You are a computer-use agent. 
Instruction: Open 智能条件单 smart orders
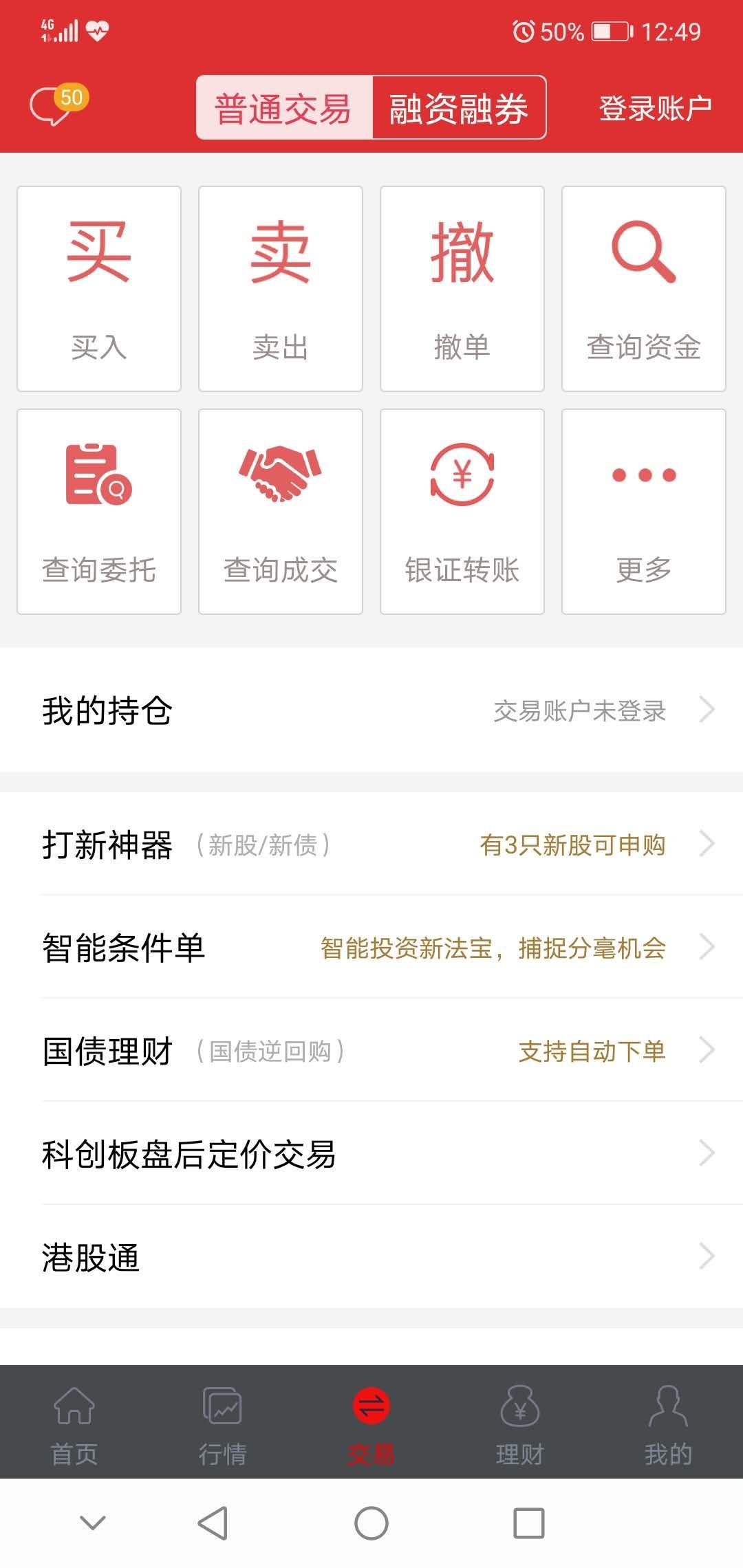tap(371, 948)
